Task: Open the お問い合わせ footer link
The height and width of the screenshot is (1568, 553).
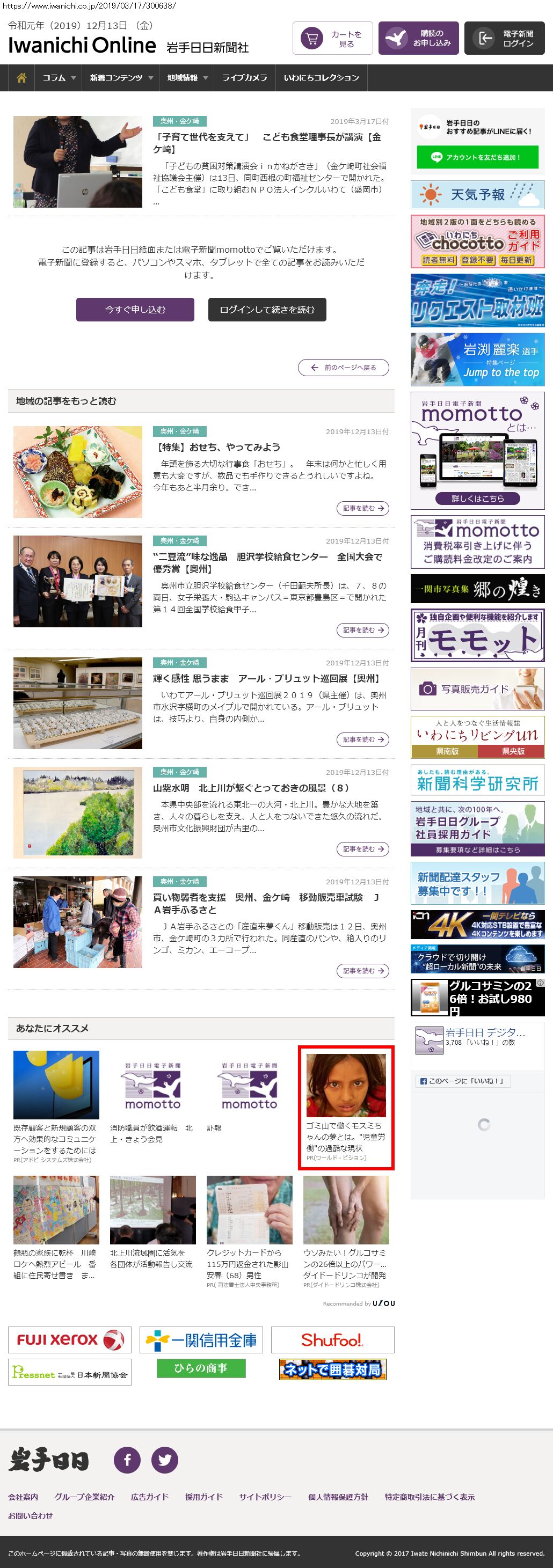Action: (x=31, y=1515)
